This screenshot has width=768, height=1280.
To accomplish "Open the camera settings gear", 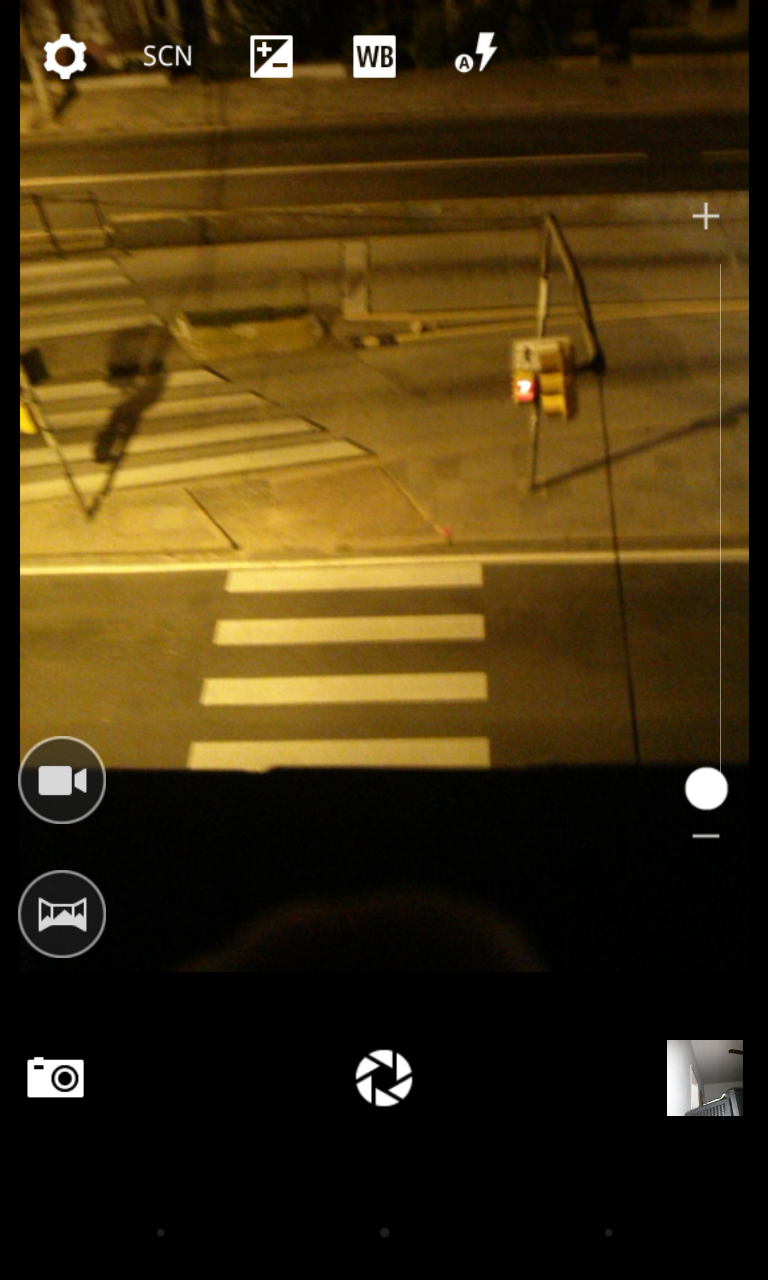I will tap(65, 57).
